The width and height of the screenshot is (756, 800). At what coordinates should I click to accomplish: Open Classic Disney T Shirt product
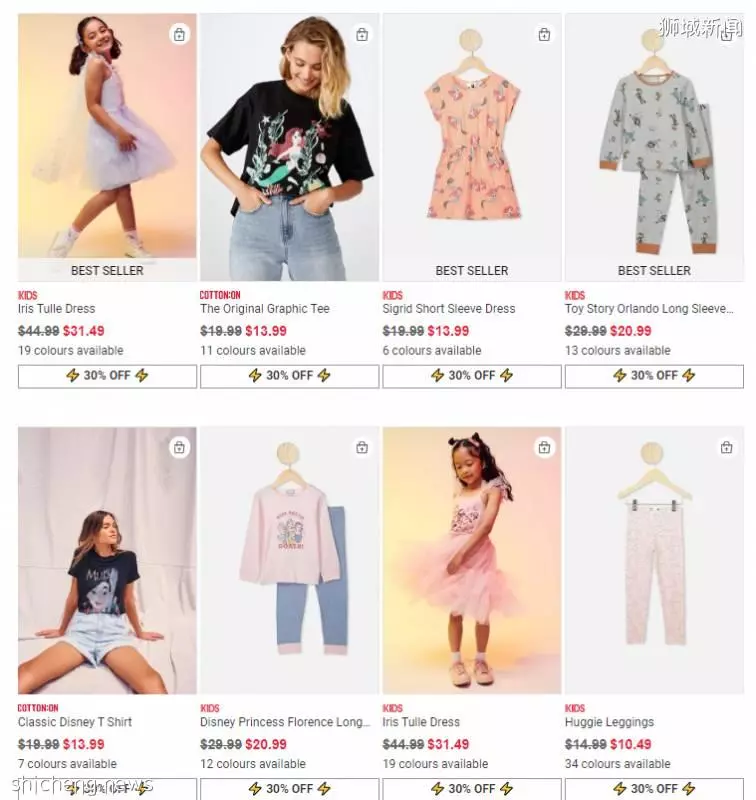coord(107,560)
